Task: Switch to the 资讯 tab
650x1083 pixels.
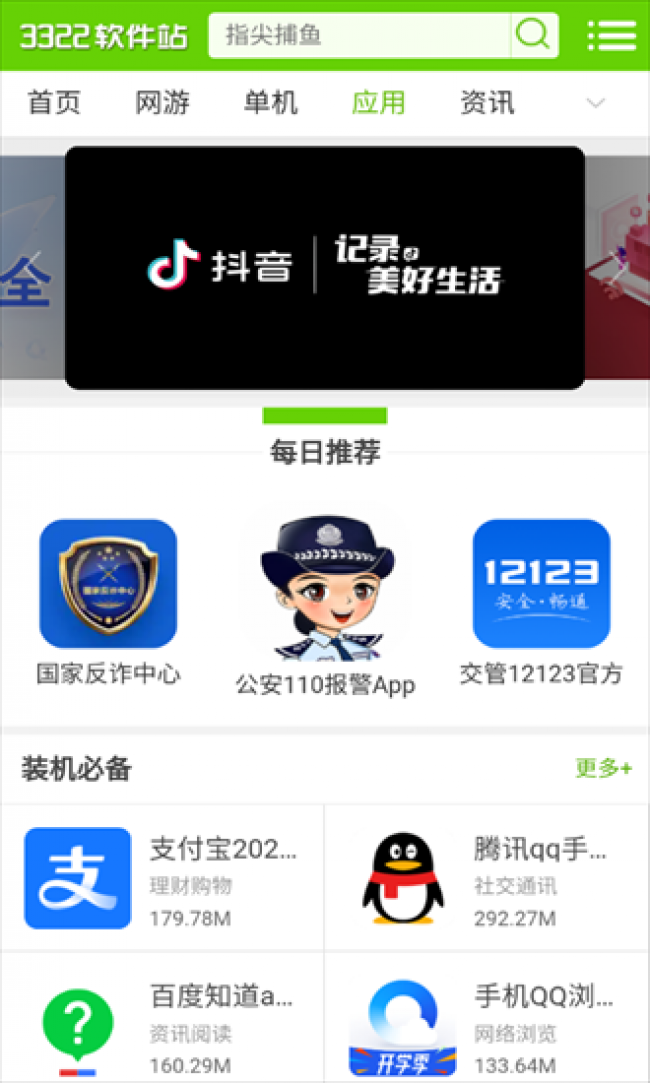Action: 487,102
